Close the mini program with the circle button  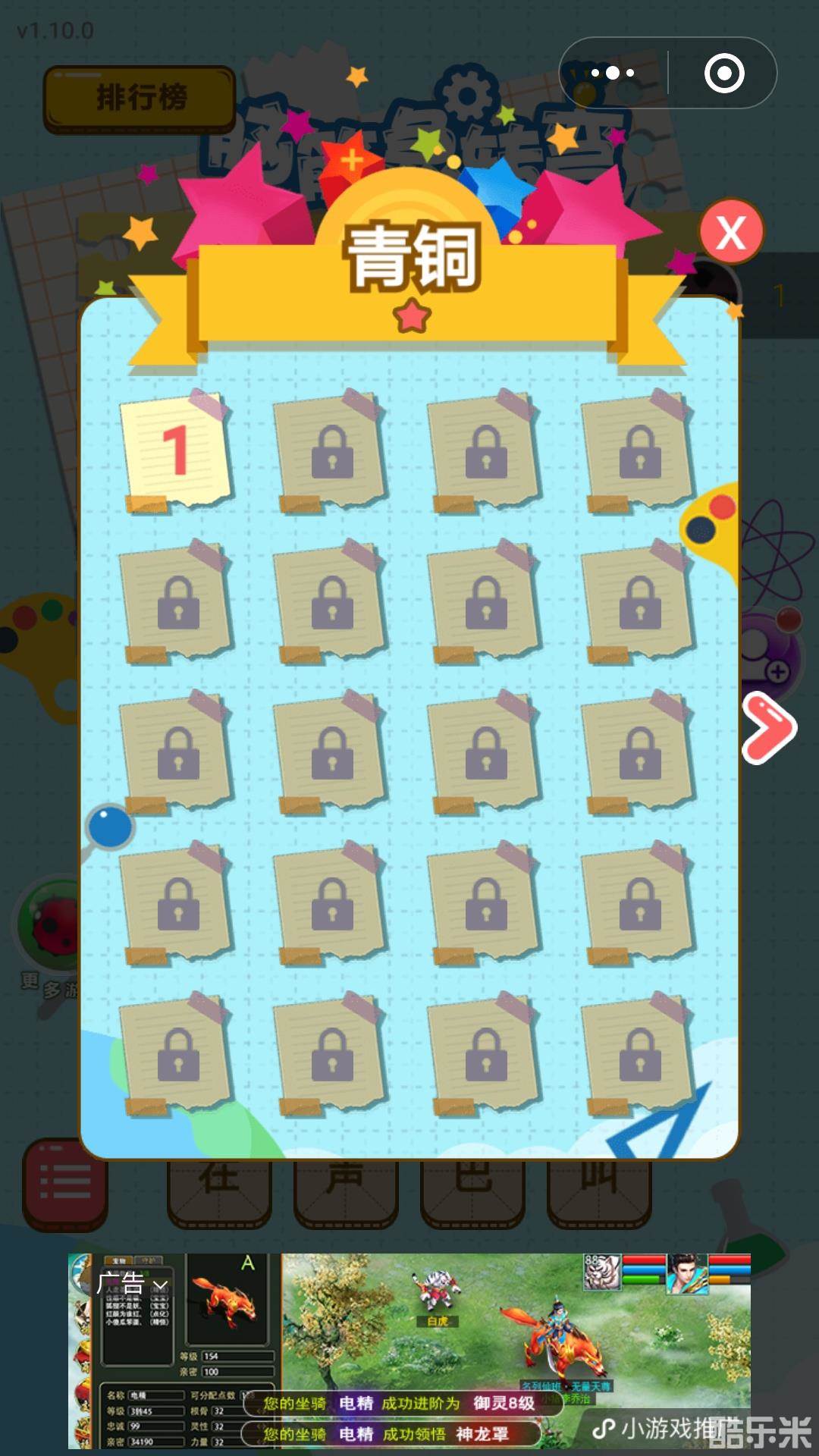[723, 74]
